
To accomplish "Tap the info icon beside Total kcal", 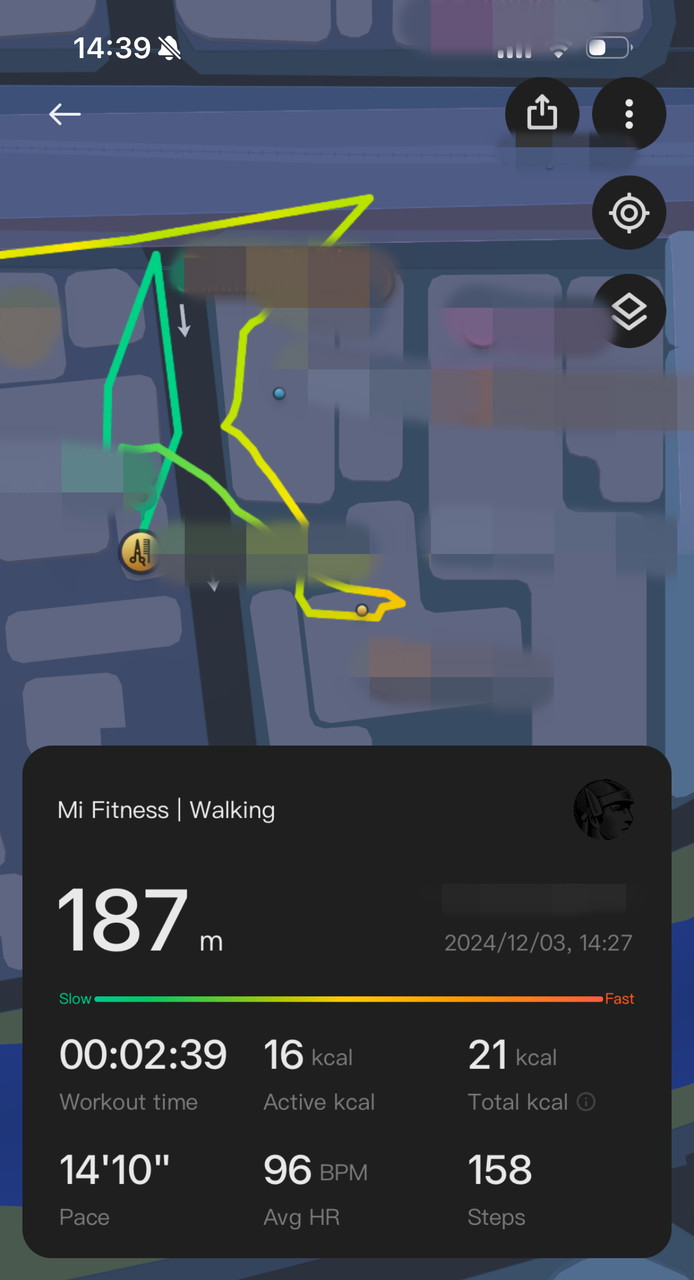I will pyautogui.click(x=587, y=1102).
